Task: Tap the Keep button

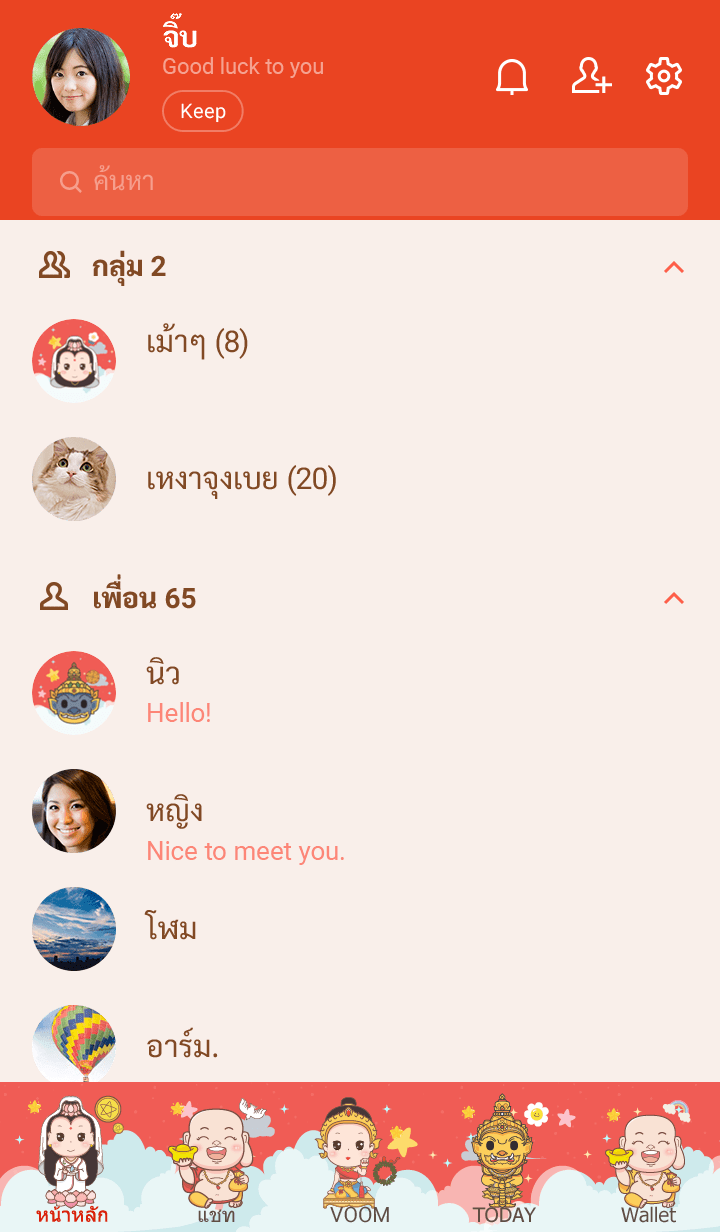Action: click(202, 111)
